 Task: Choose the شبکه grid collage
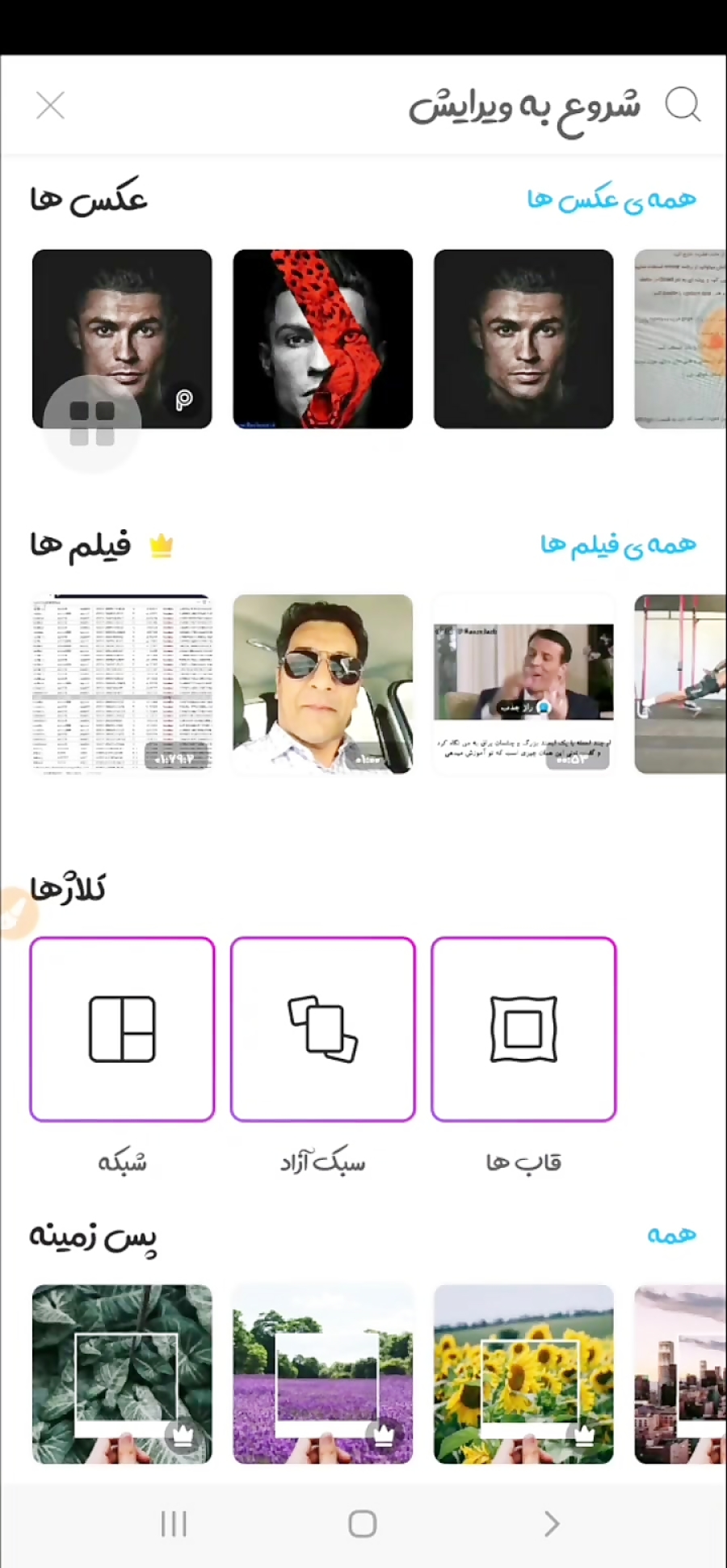[122, 1029]
